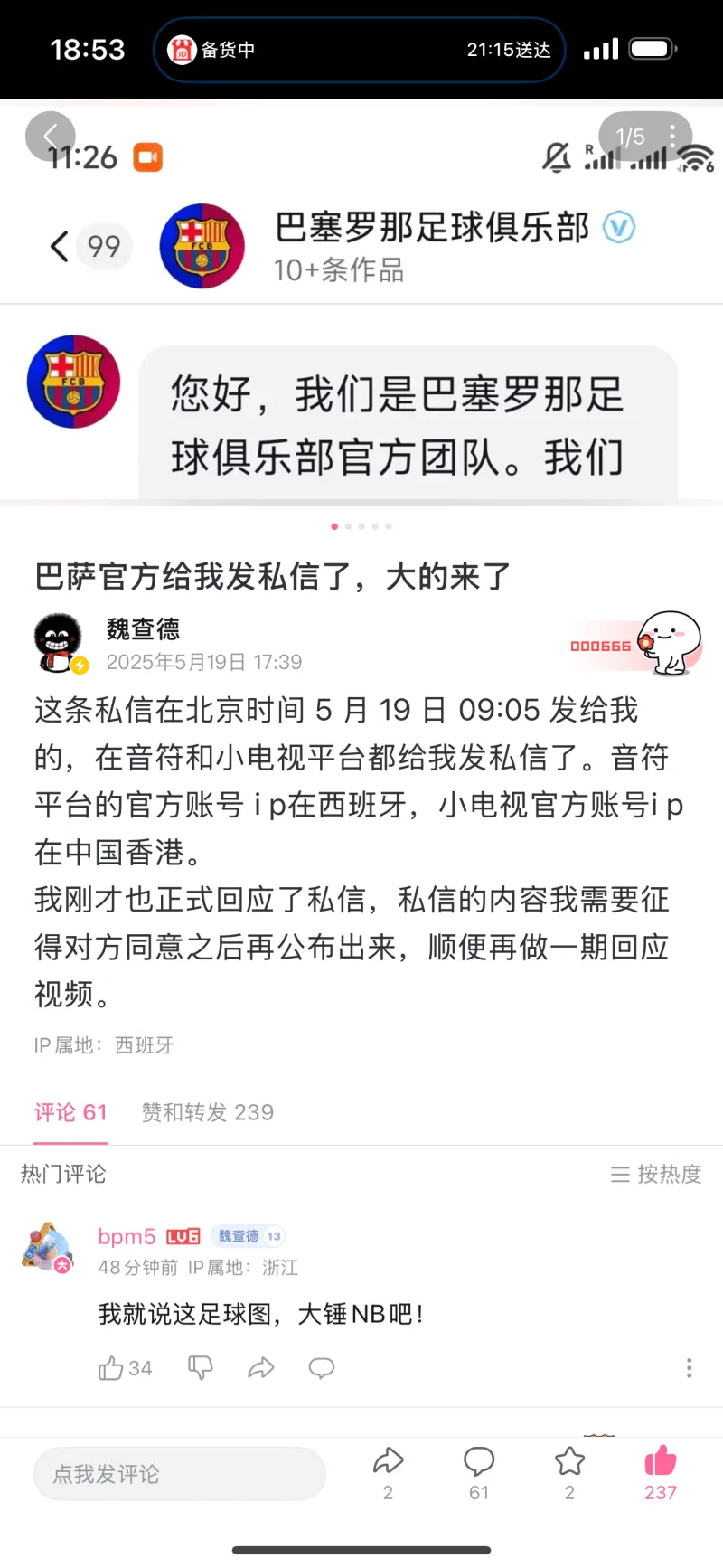
Task: Switch to the 赞和转发 239 tab
Action: coord(207,1112)
